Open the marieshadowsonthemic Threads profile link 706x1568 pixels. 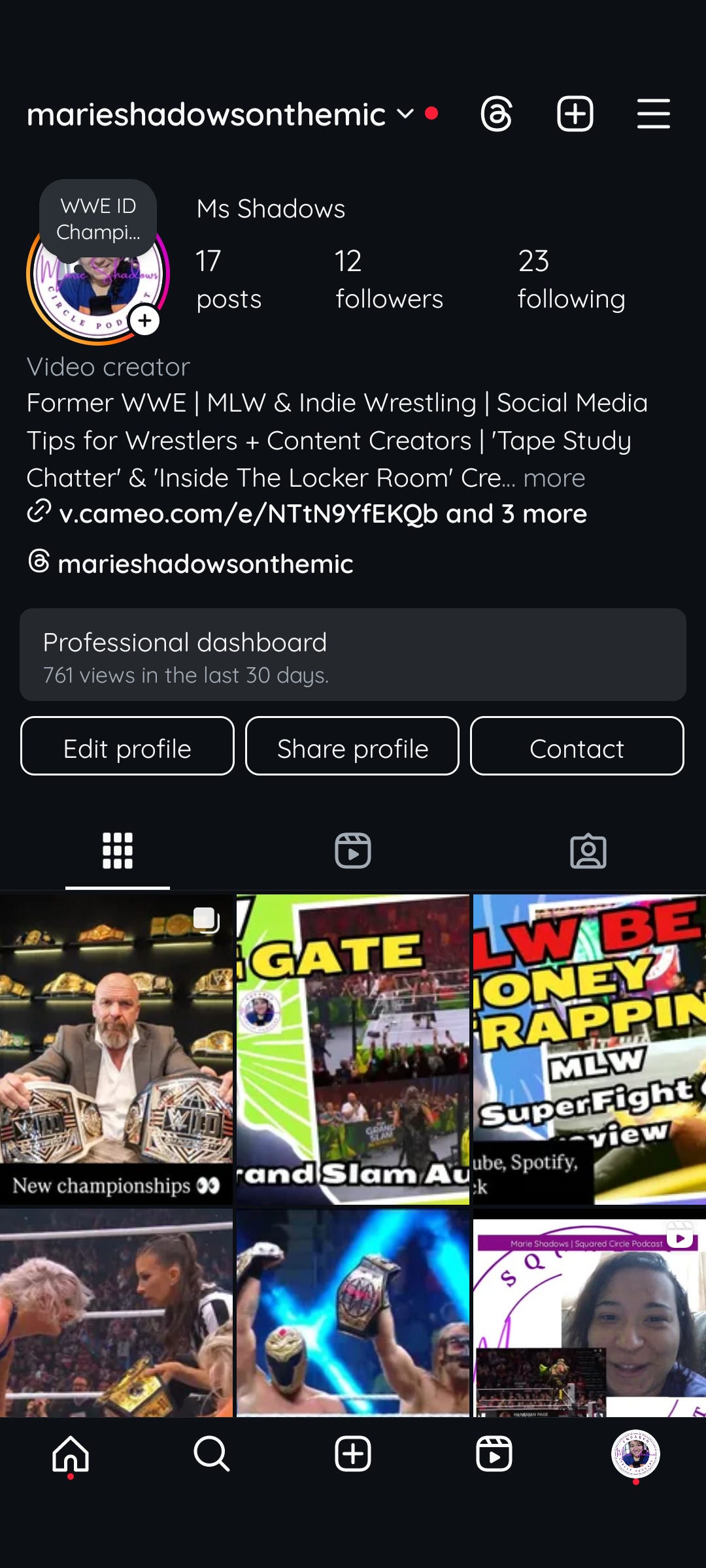204,564
